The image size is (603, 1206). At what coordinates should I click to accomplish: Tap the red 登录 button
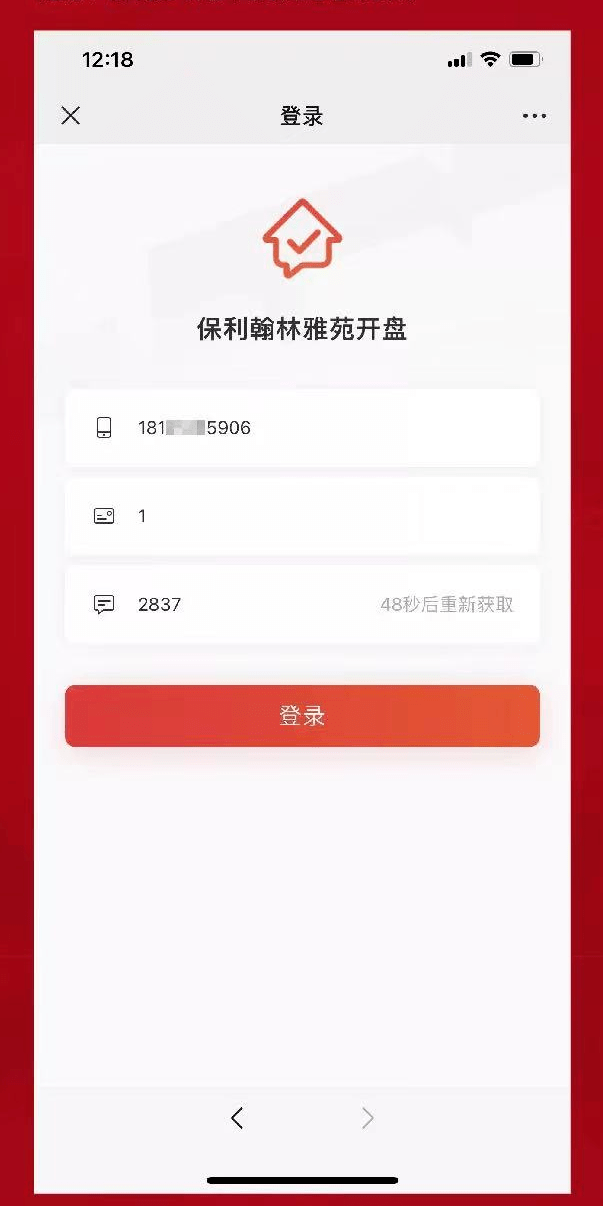[302, 716]
